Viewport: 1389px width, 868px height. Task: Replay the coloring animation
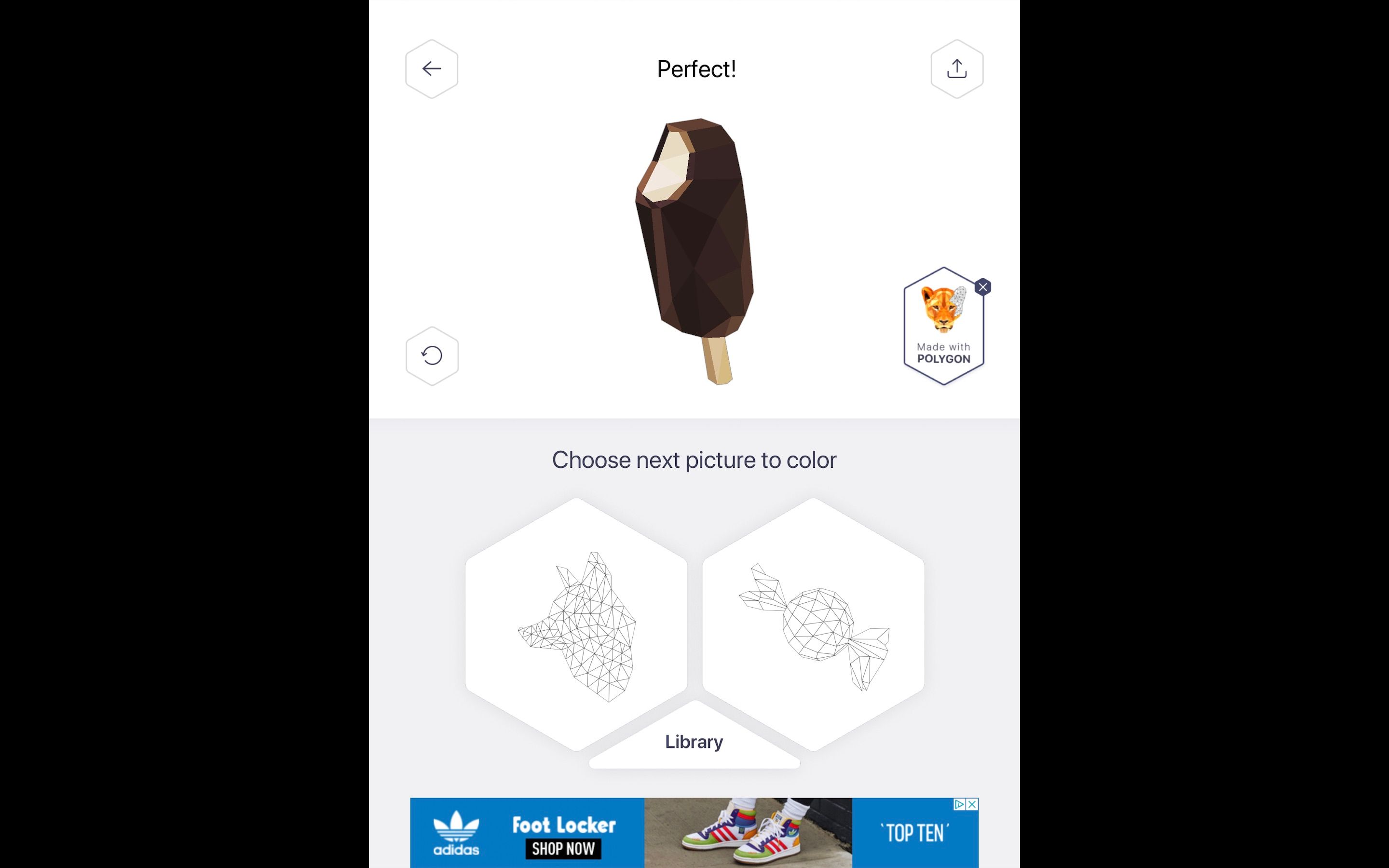[432, 356]
